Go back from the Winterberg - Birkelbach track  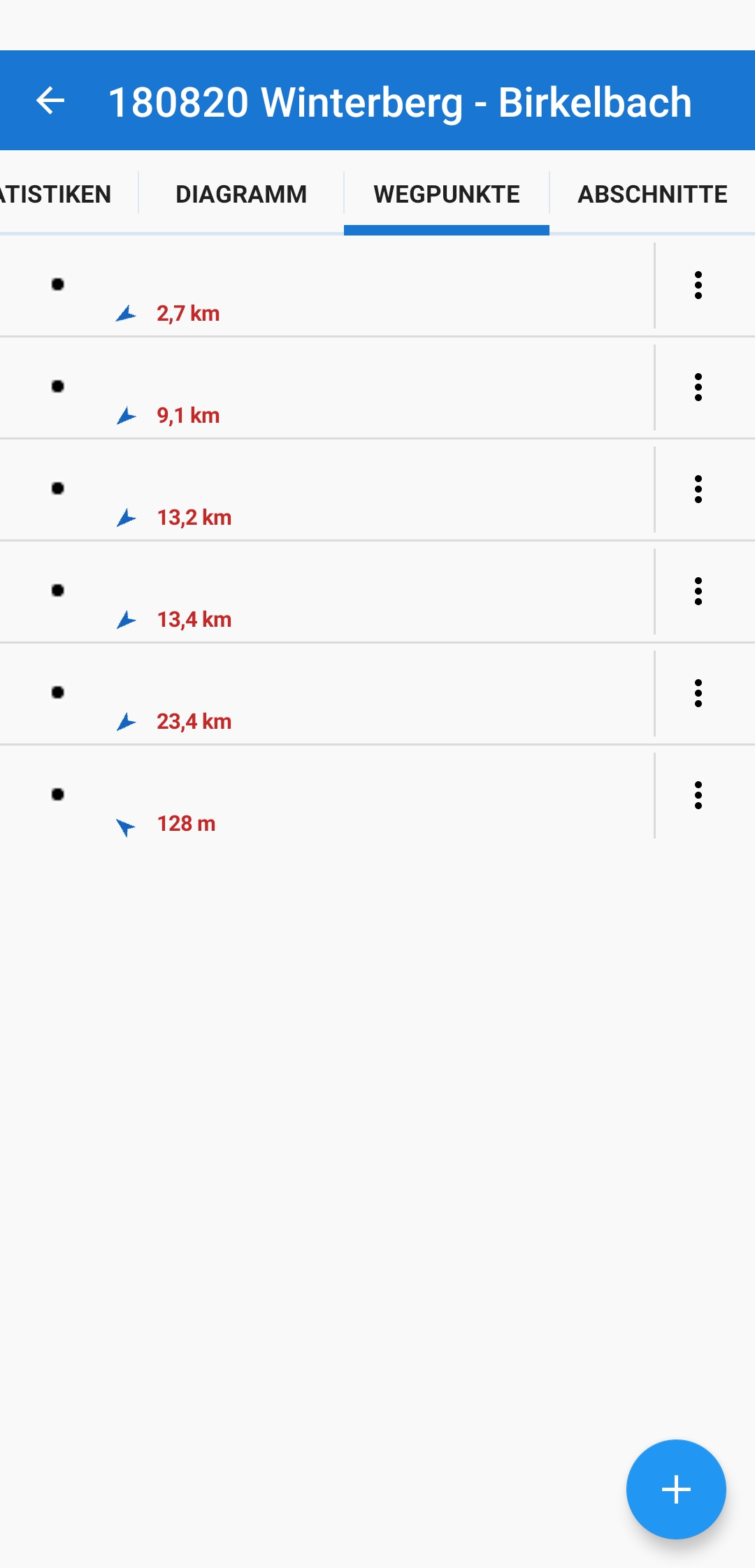tap(50, 101)
